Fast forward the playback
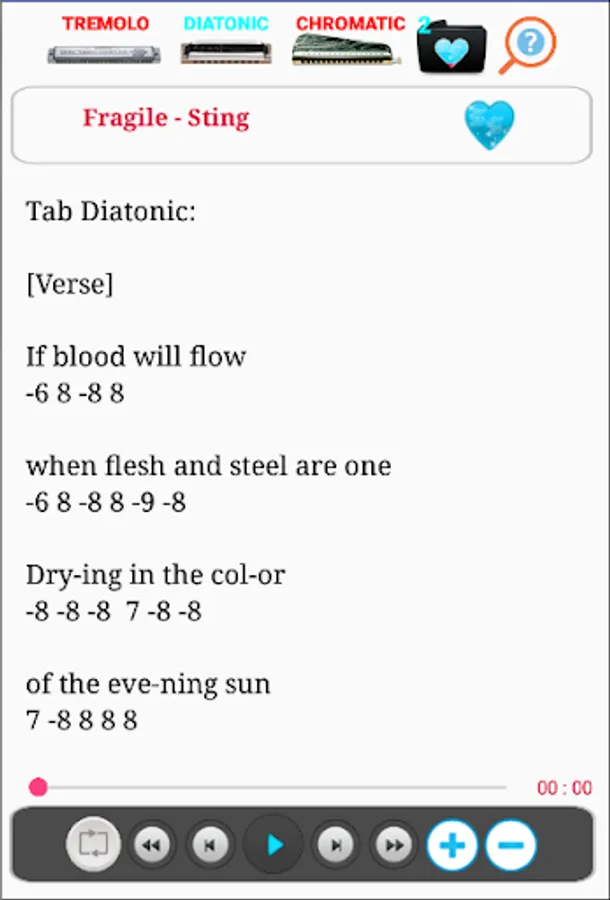This screenshot has width=610, height=900. [x=394, y=845]
